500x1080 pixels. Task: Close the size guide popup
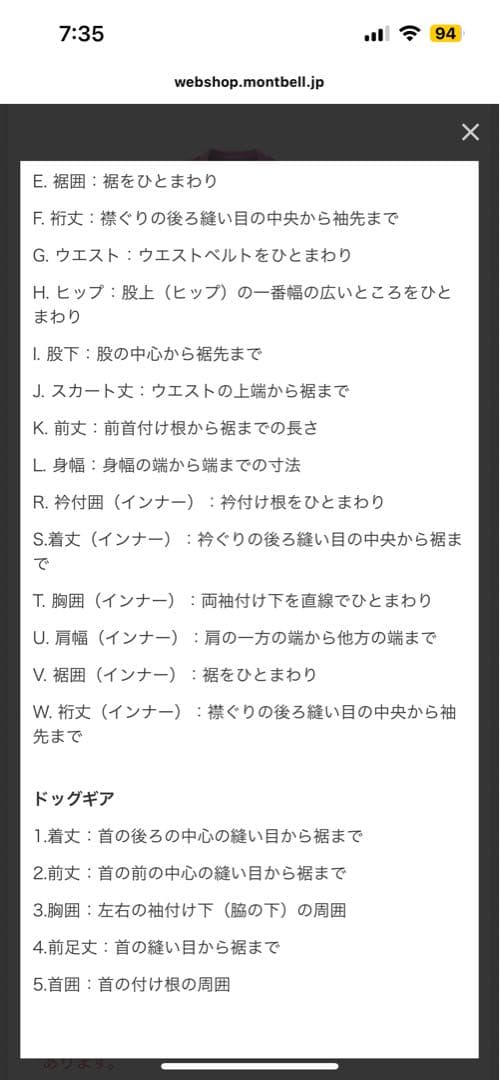click(x=470, y=132)
